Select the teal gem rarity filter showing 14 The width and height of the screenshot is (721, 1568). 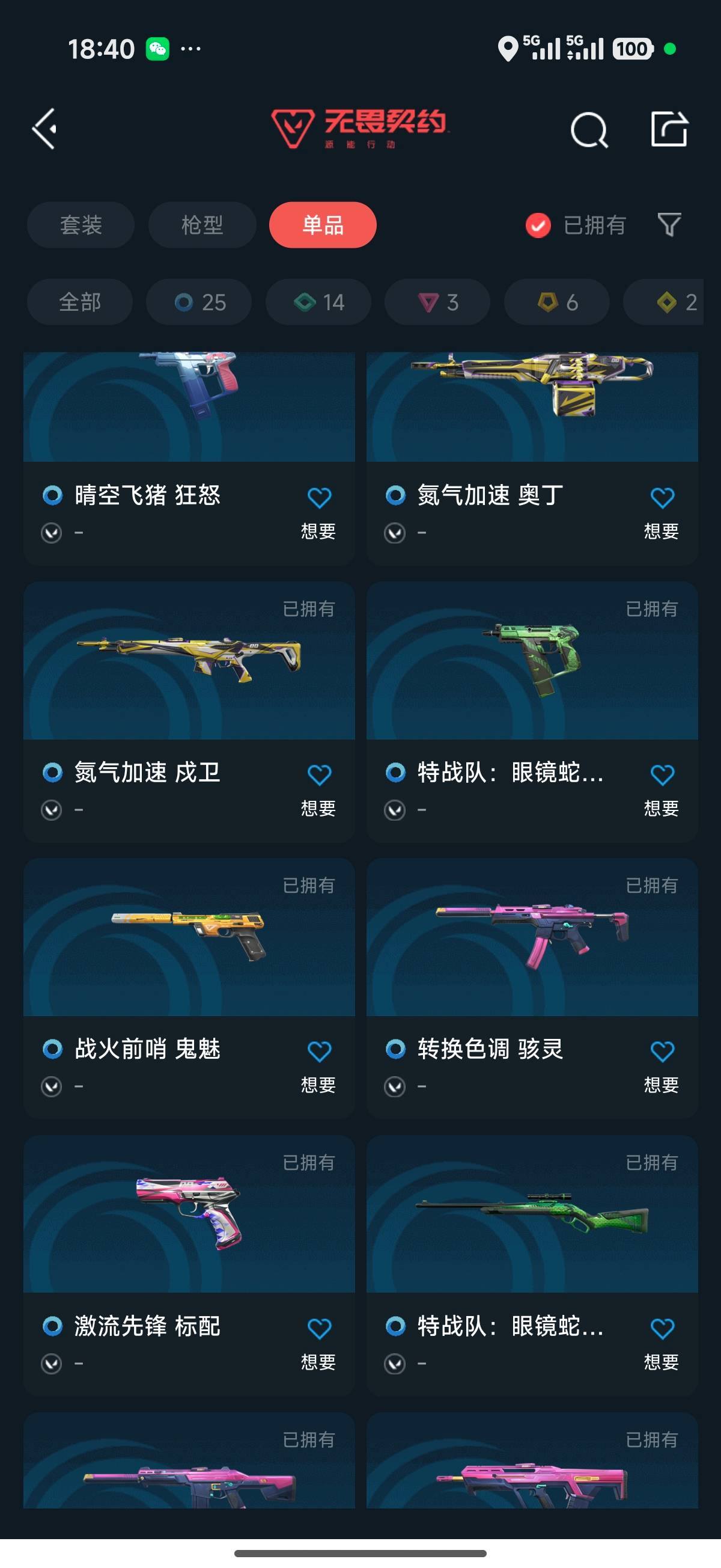pyautogui.click(x=317, y=302)
